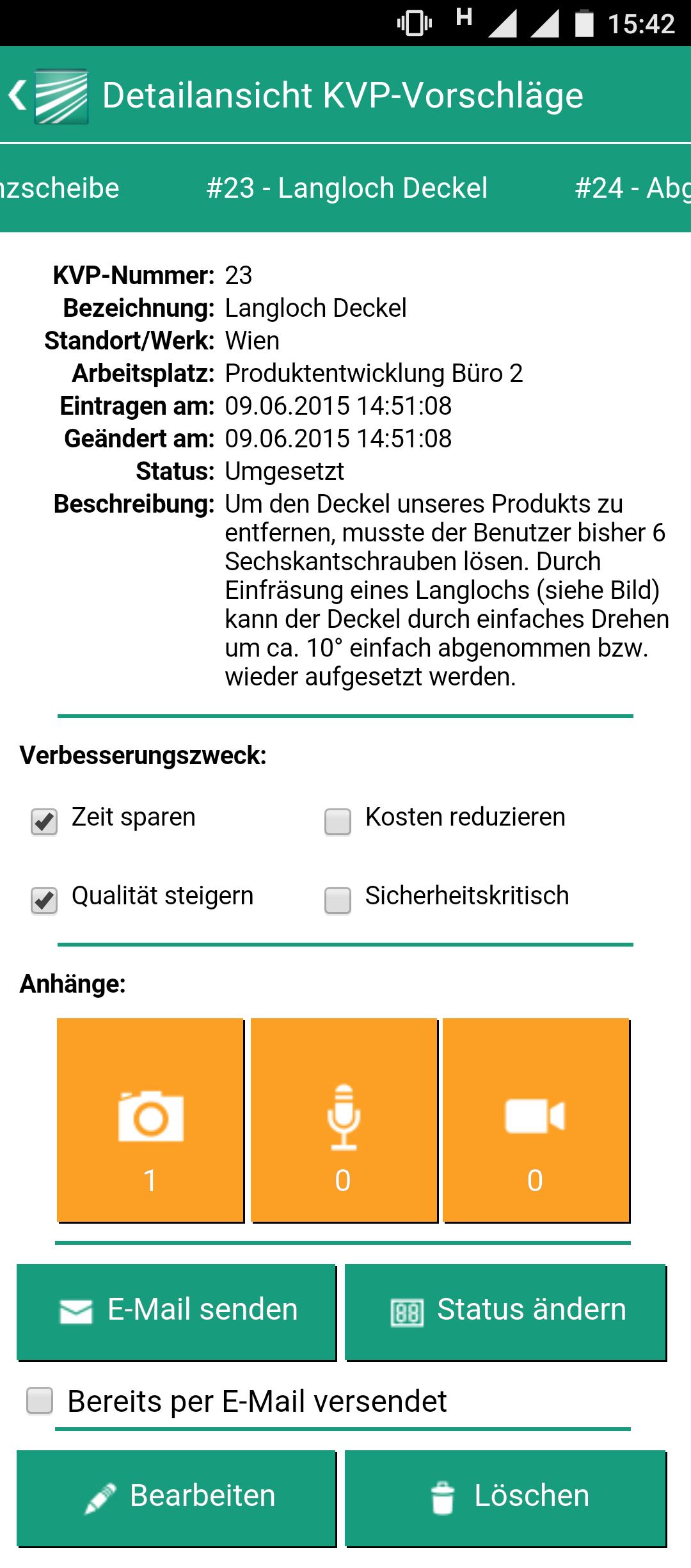Open the video attachments tile
The image size is (691, 1568).
[x=536, y=1120]
